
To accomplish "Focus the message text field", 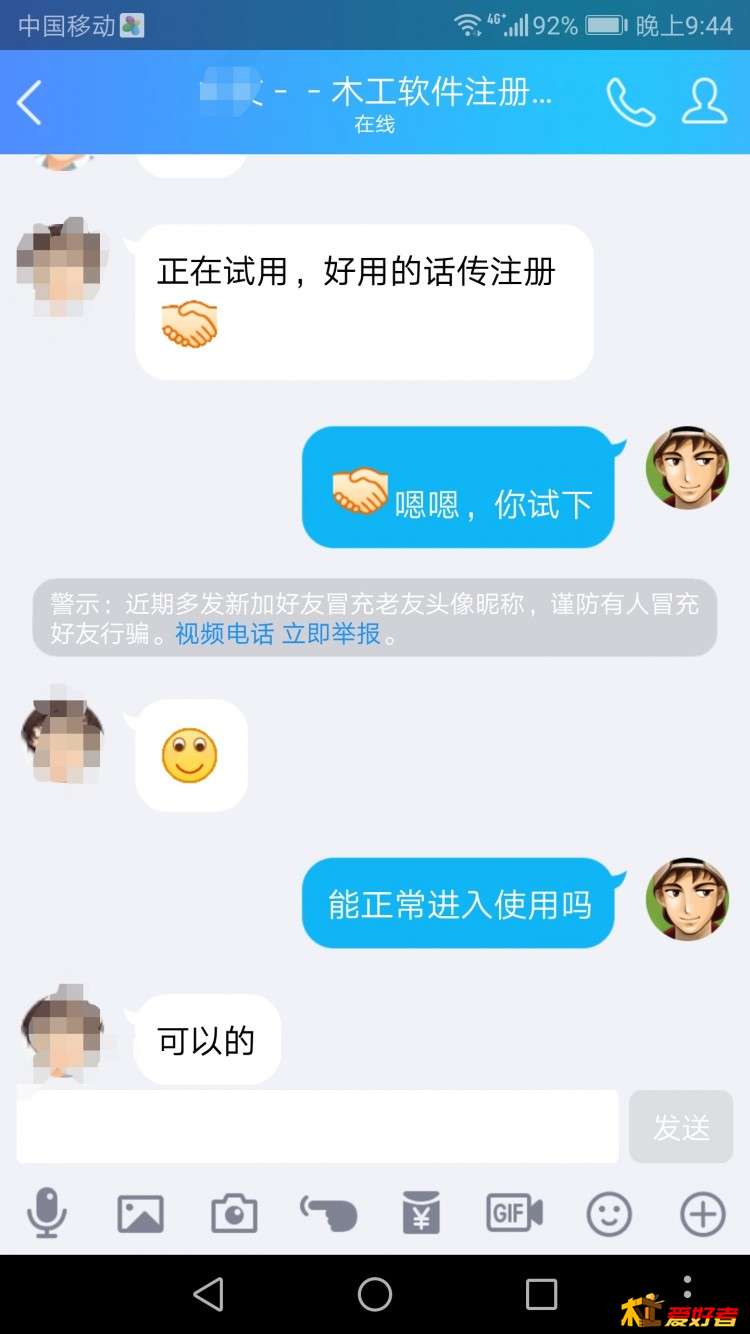I will [318, 1127].
